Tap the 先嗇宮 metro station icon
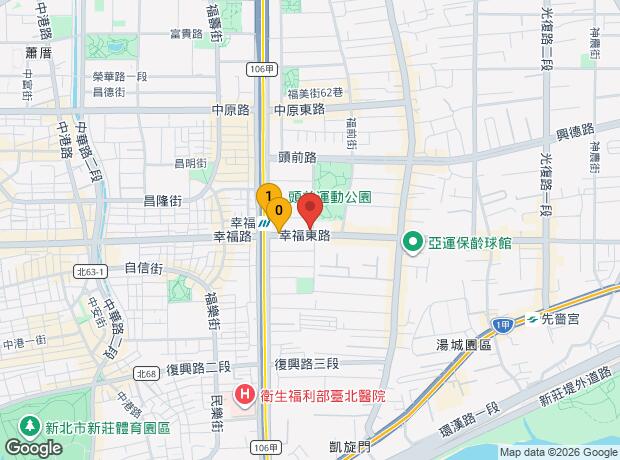Image resolution: width=620 pixels, height=460 pixels. (531, 319)
